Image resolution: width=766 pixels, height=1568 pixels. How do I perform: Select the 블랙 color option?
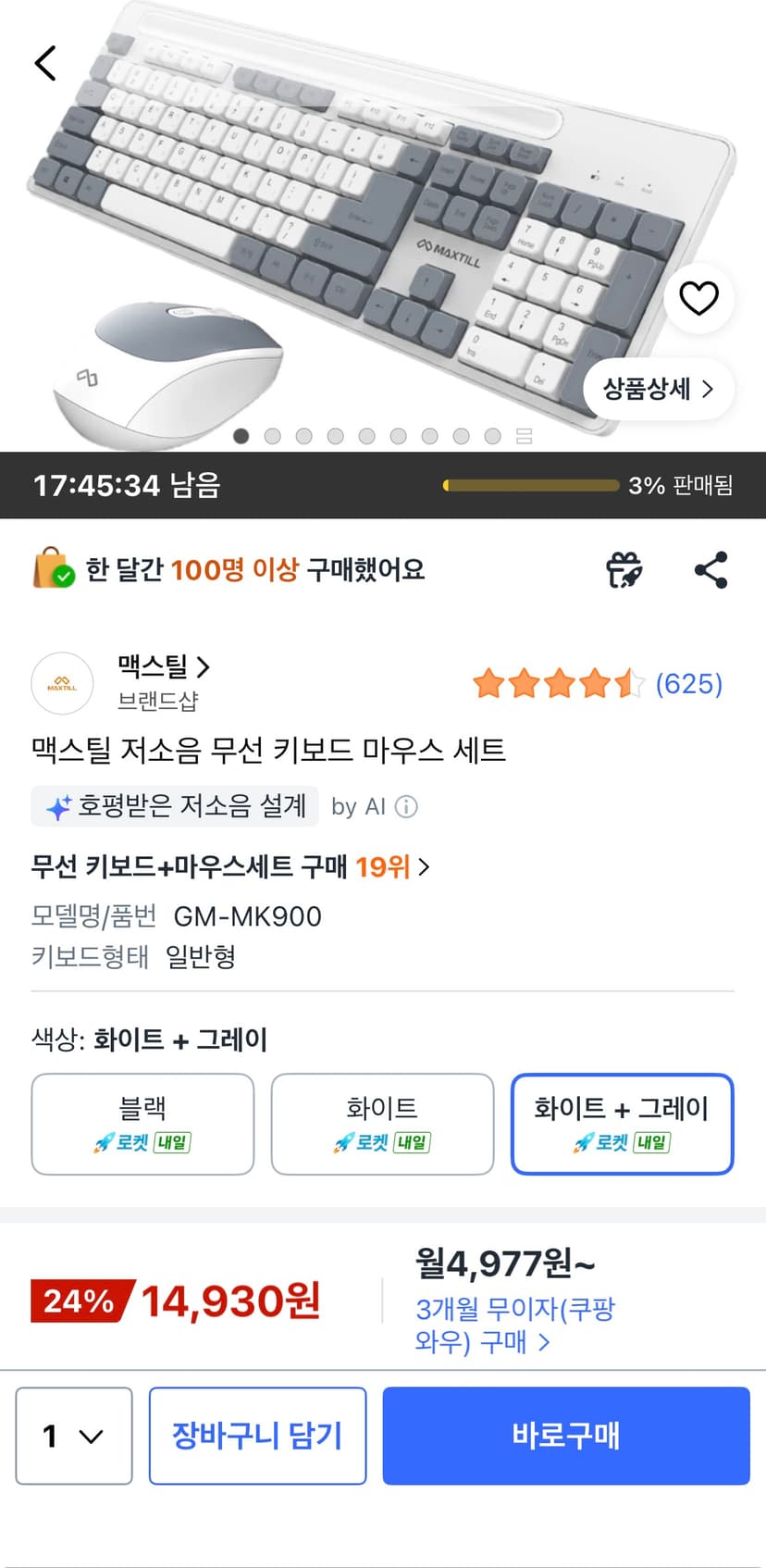click(x=142, y=1124)
